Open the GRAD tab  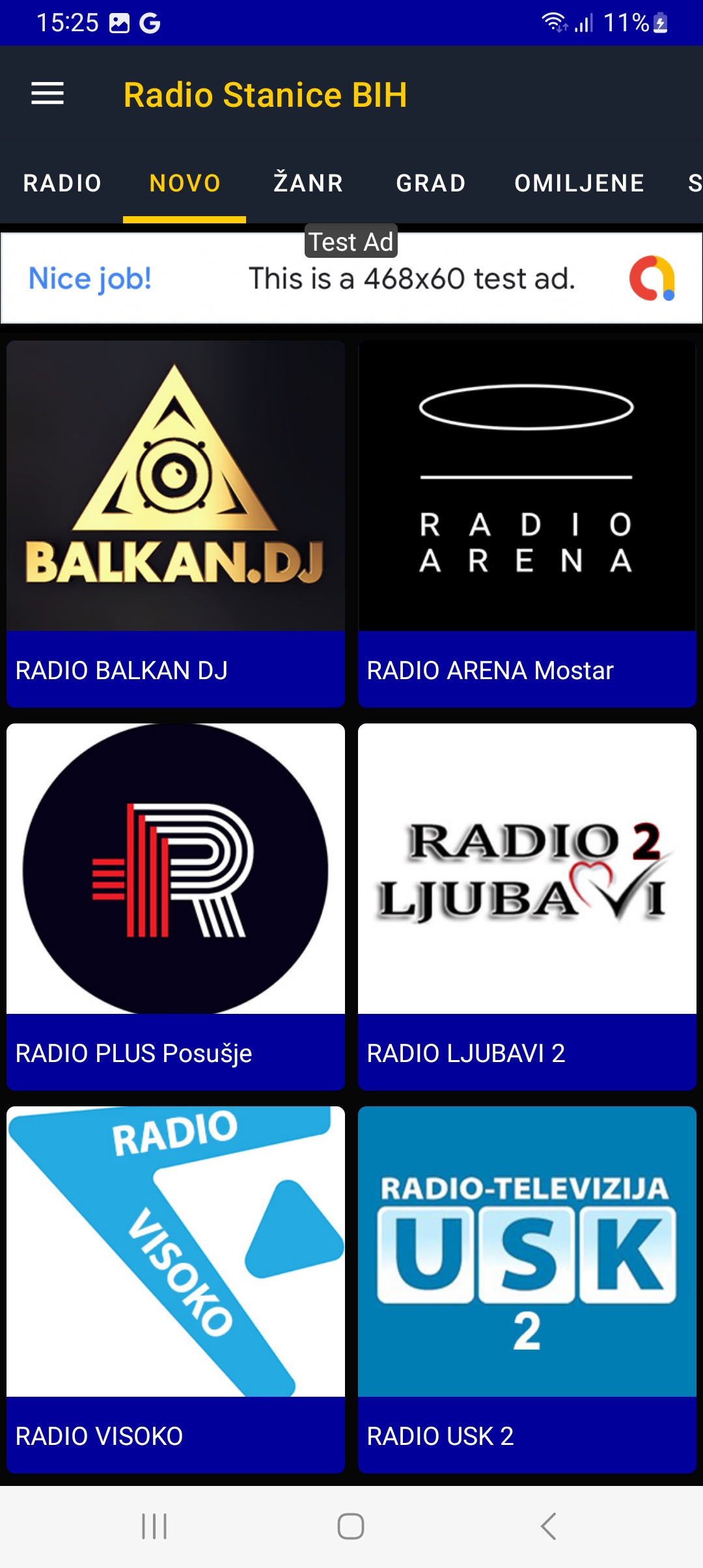431,183
